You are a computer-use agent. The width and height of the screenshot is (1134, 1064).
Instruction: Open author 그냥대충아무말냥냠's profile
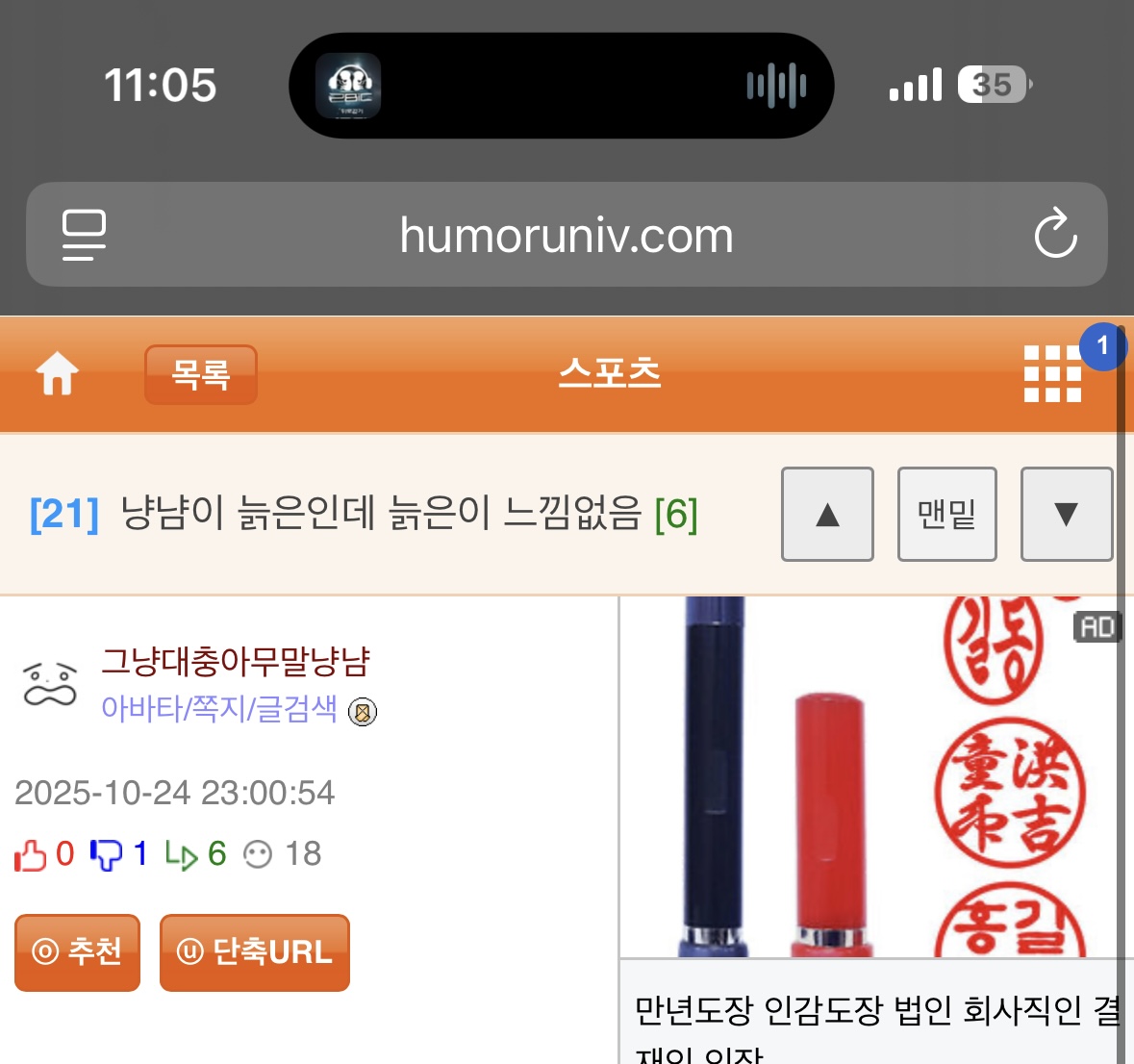tap(236, 661)
